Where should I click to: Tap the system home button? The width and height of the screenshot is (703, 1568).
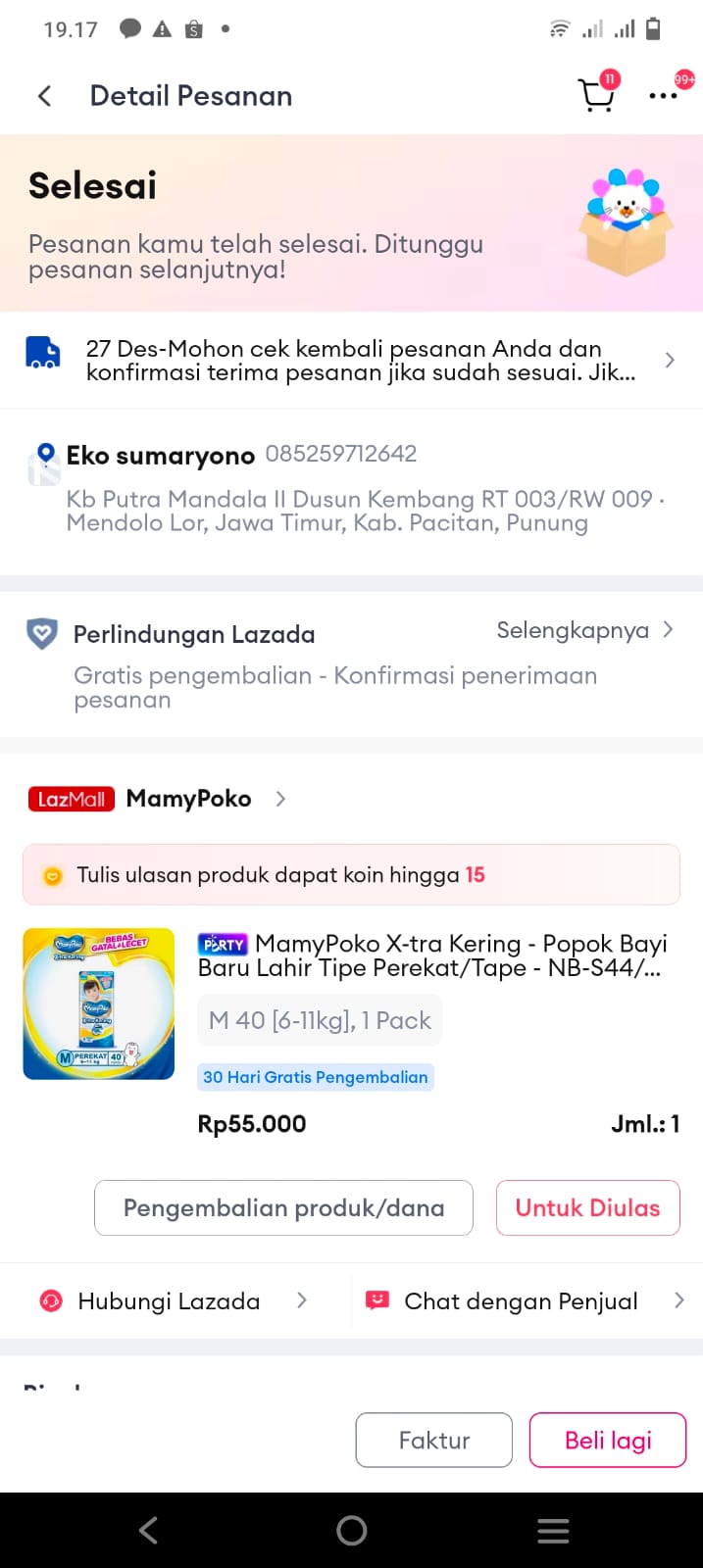[351, 1530]
